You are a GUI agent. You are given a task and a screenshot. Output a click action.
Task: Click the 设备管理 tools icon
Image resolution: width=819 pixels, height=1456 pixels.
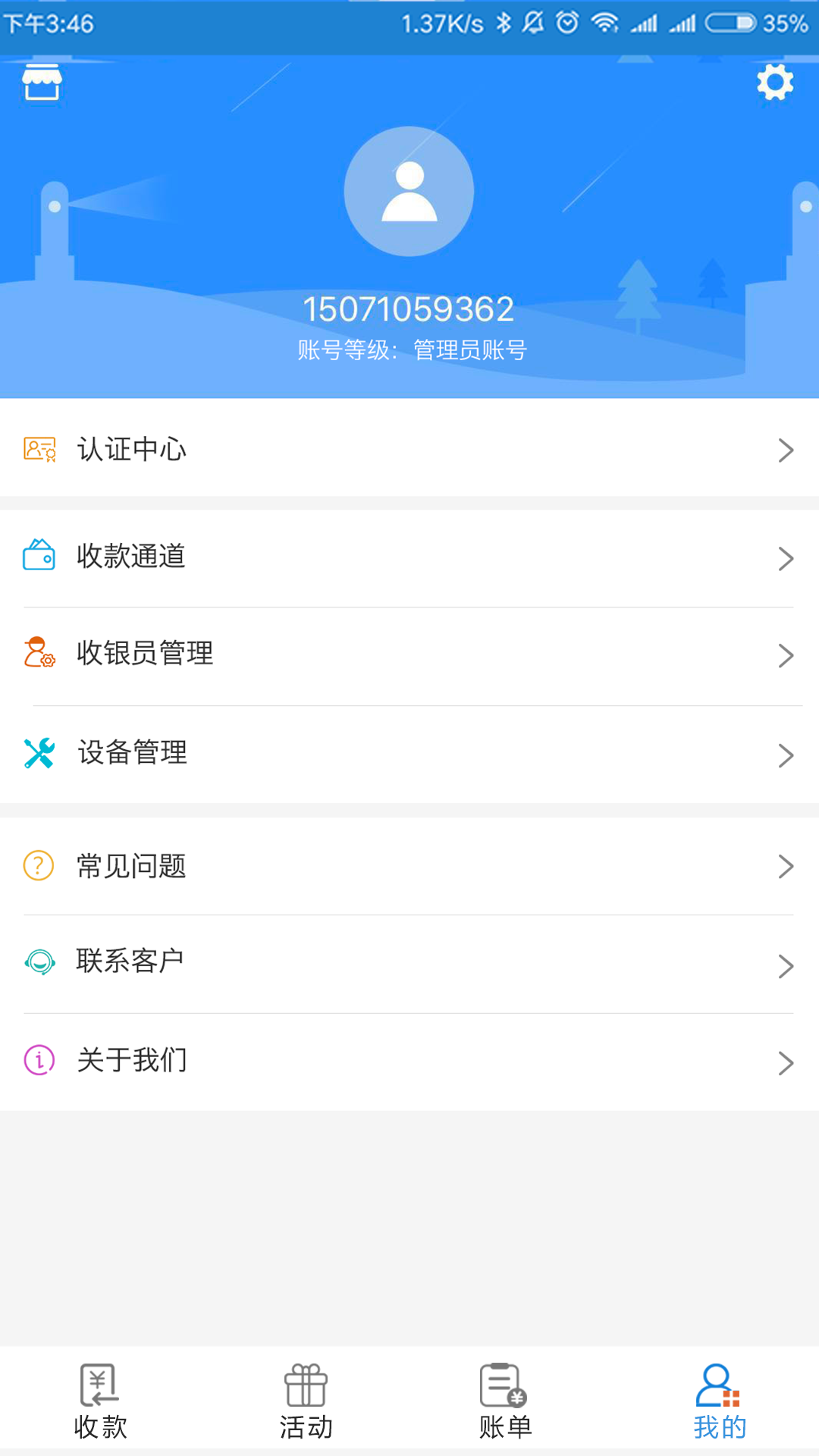point(39,753)
